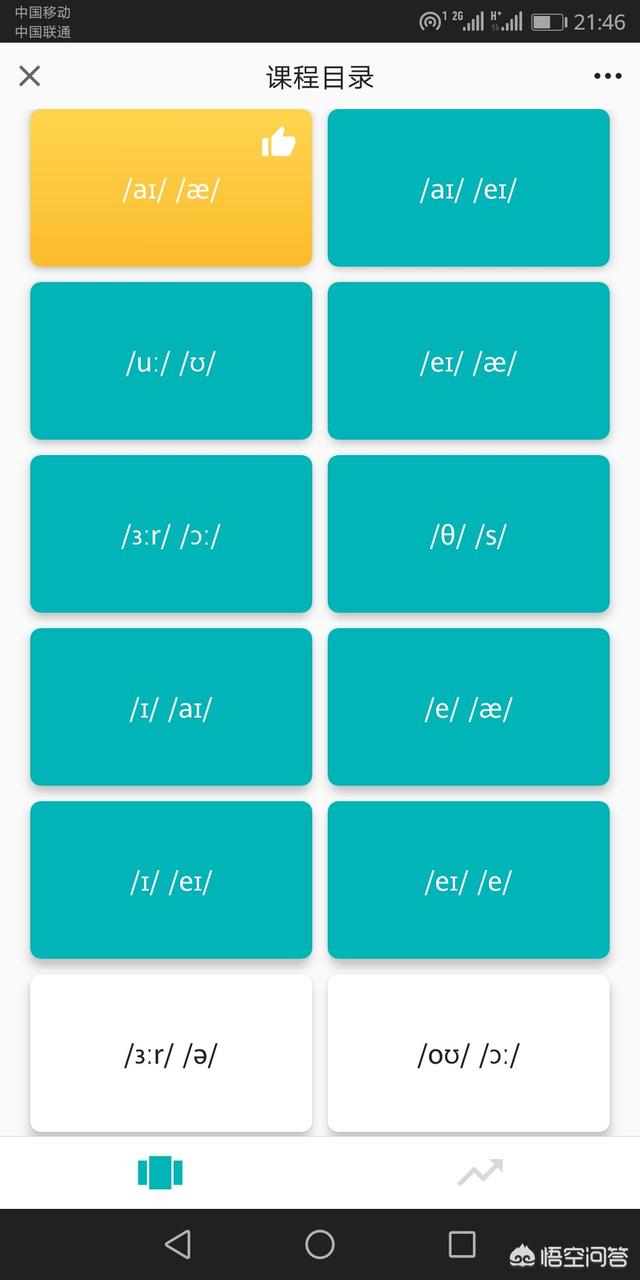Choose the /eɪ/ /æ/ lesson card
The width and height of the screenshot is (640, 1280).
tap(469, 361)
